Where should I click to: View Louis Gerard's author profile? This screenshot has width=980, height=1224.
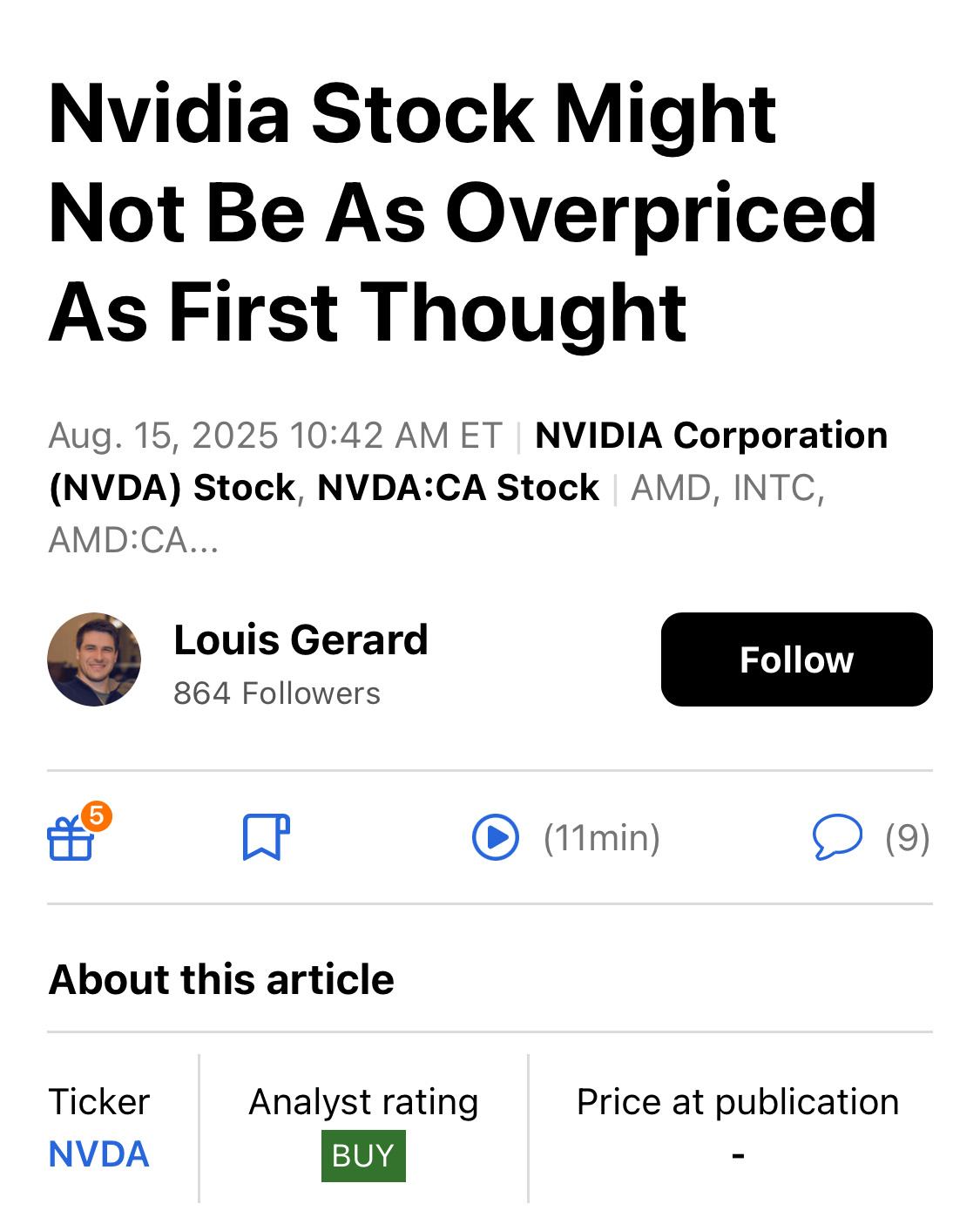click(x=301, y=640)
